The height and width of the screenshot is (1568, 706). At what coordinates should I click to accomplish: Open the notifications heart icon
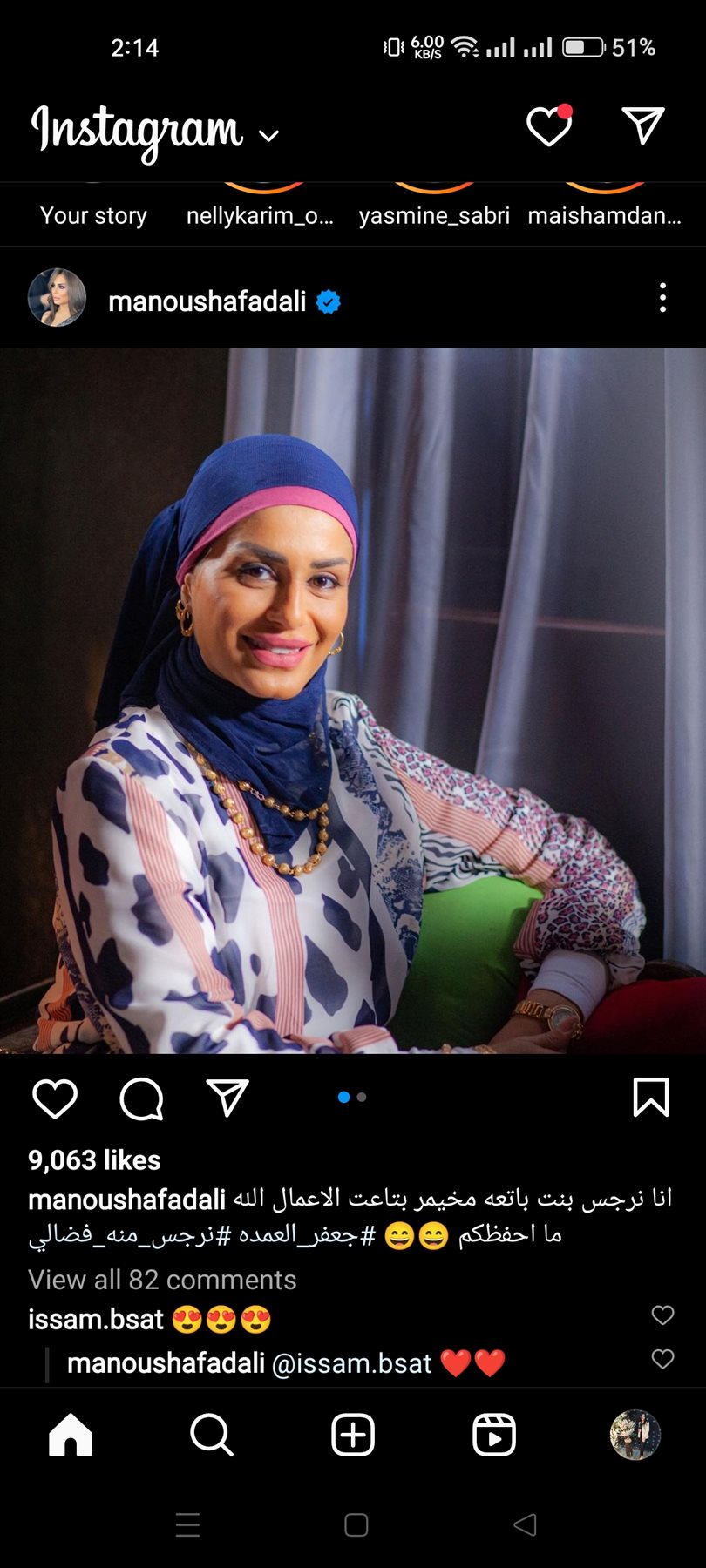click(x=549, y=127)
